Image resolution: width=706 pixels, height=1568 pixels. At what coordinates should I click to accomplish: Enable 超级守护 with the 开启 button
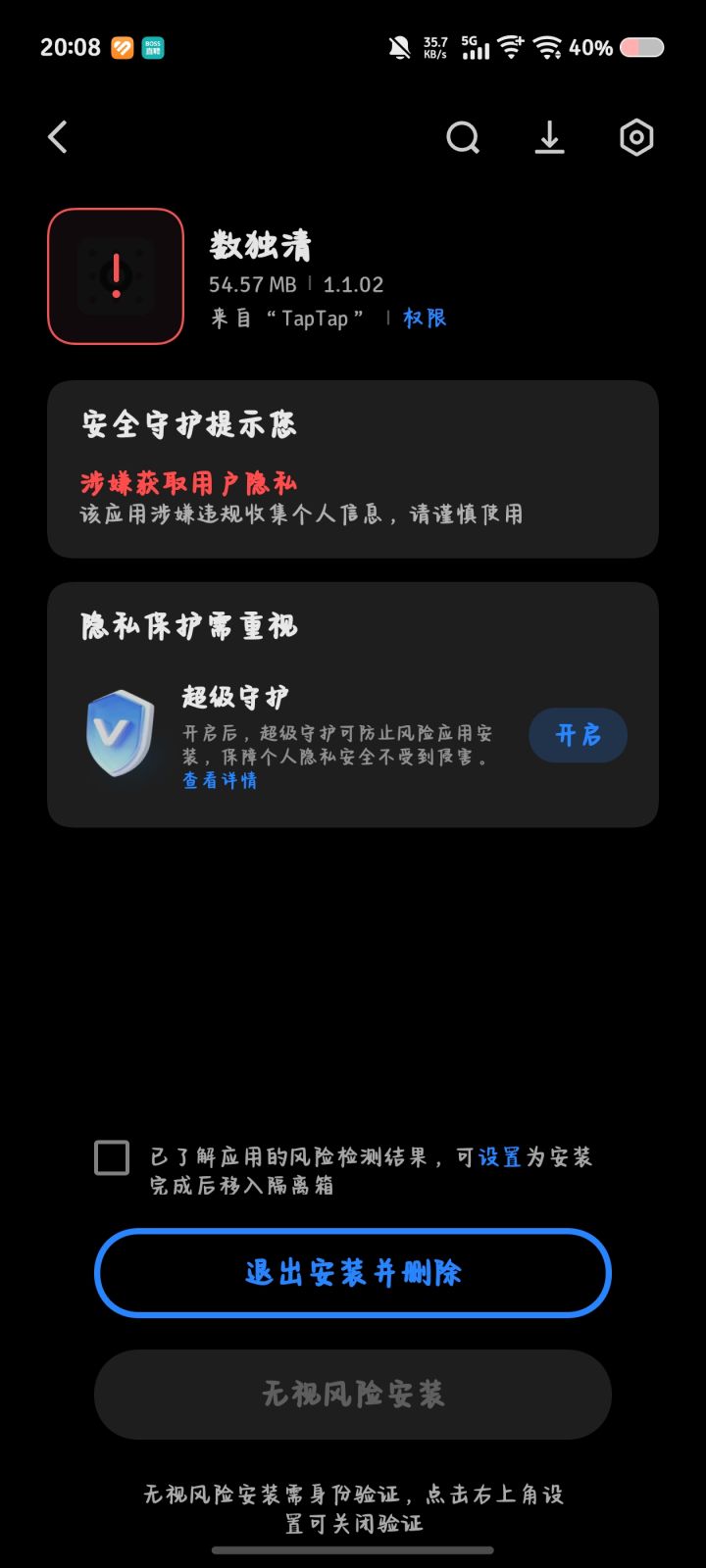pos(578,735)
